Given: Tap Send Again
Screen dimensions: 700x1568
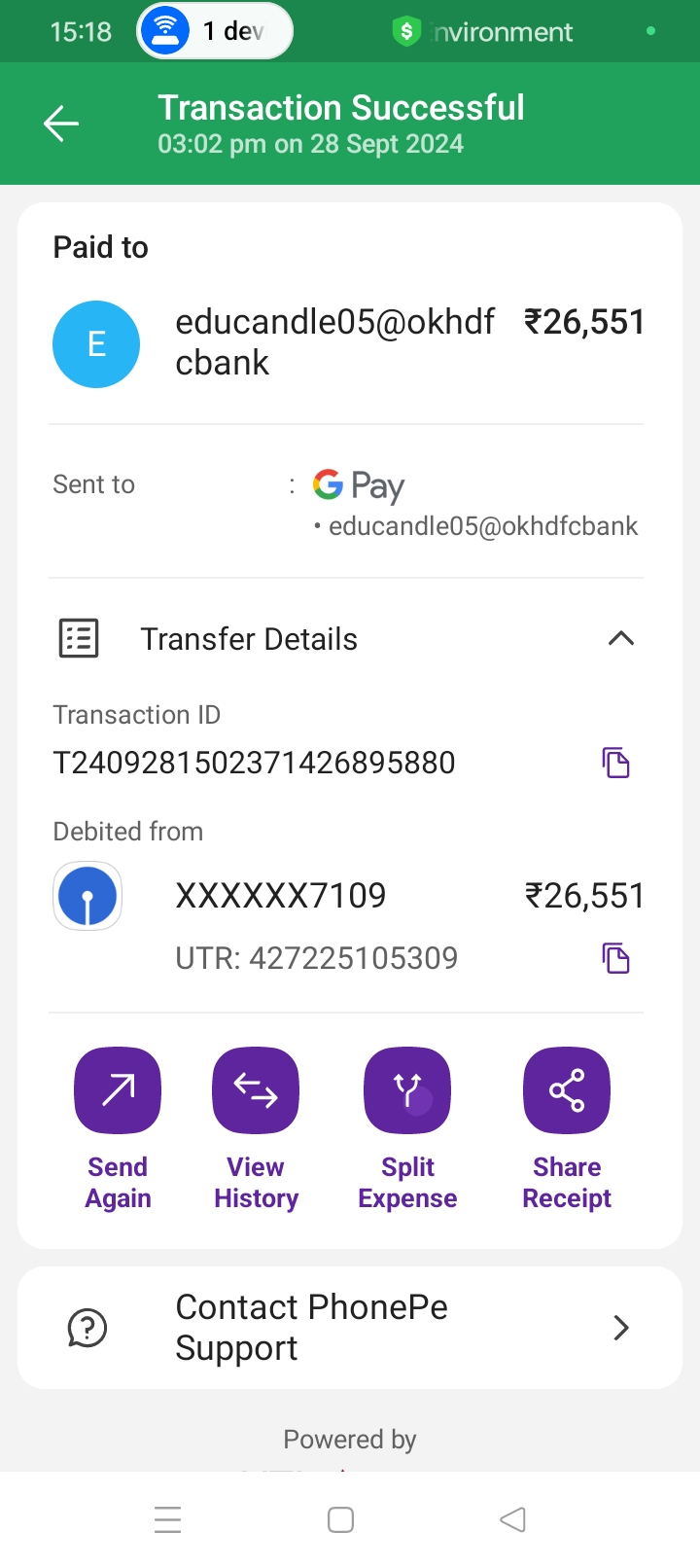Looking at the screenshot, I should coord(118,1091).
